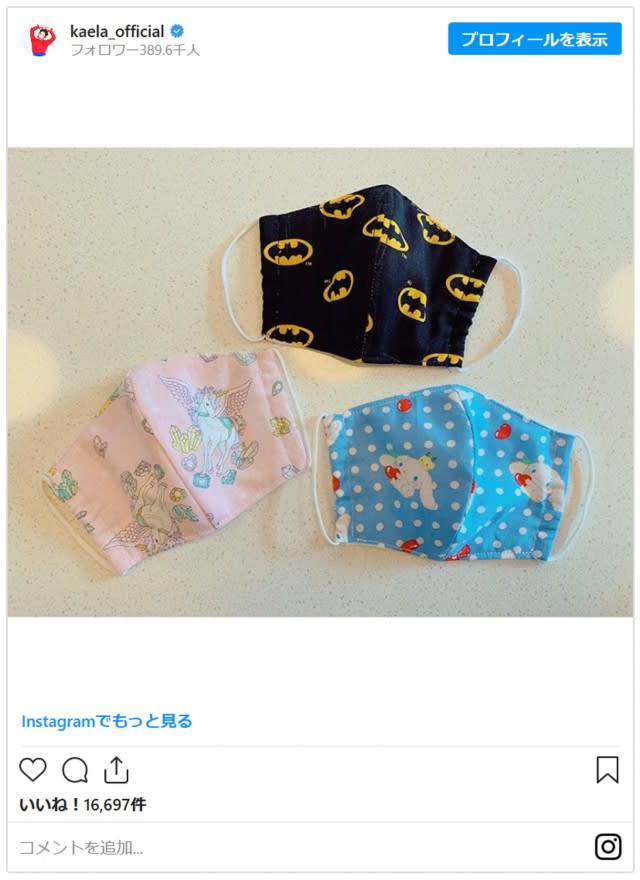640x880 pixels.
Task: Open the kaela_official profile link
Action: tap(116, 31)
